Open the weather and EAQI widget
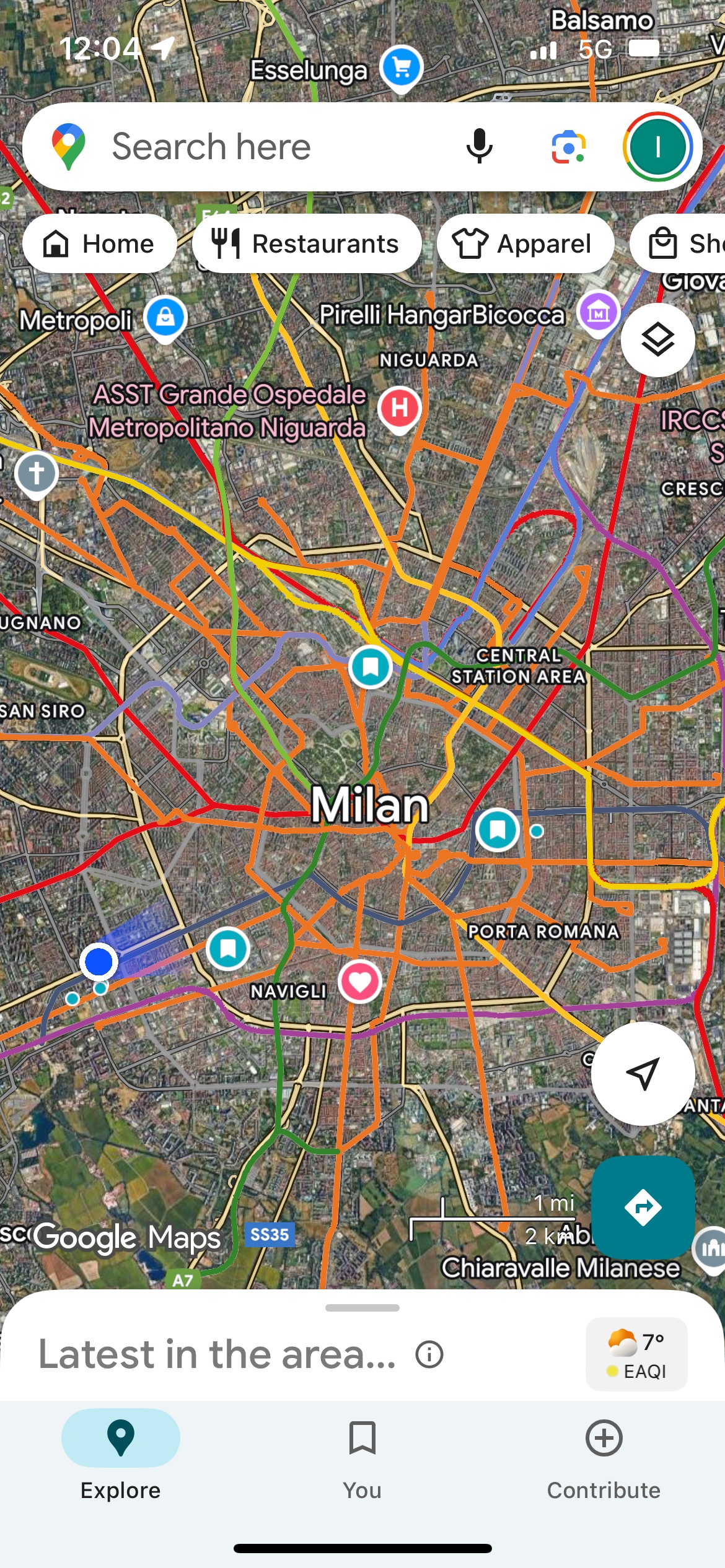 [x=636, y=1354]
